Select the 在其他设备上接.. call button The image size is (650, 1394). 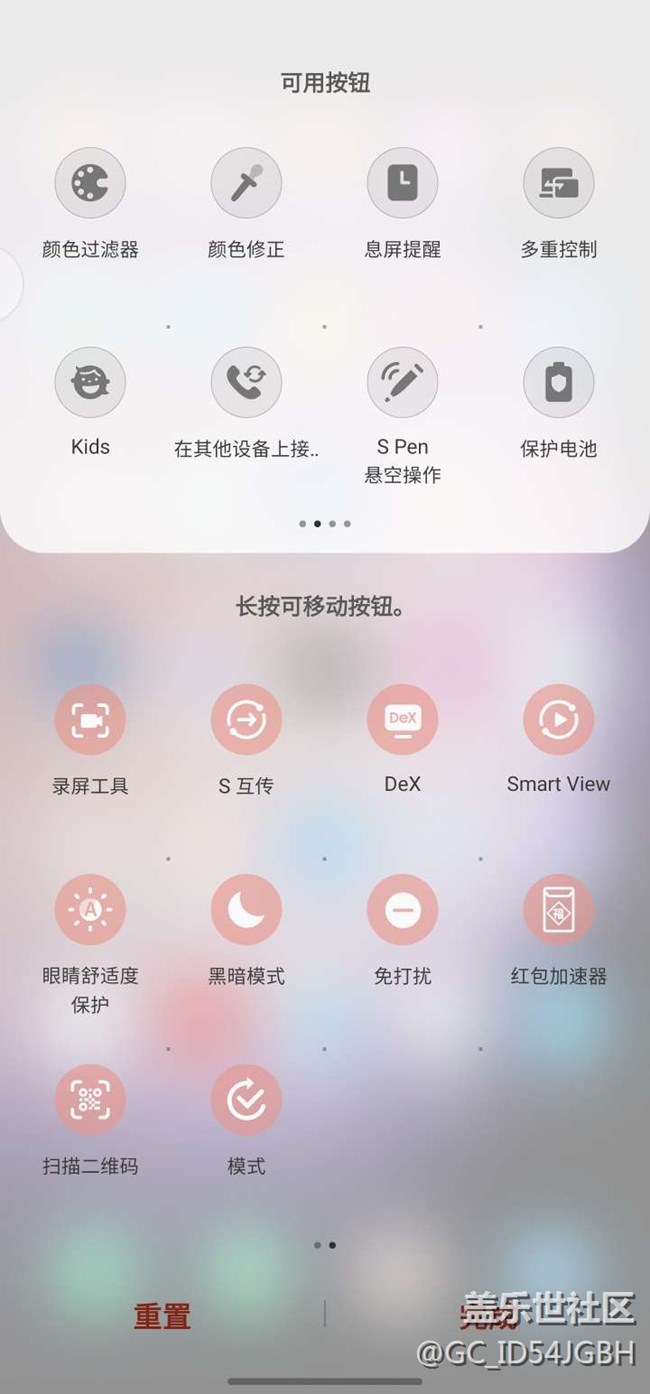click(246, 382)
